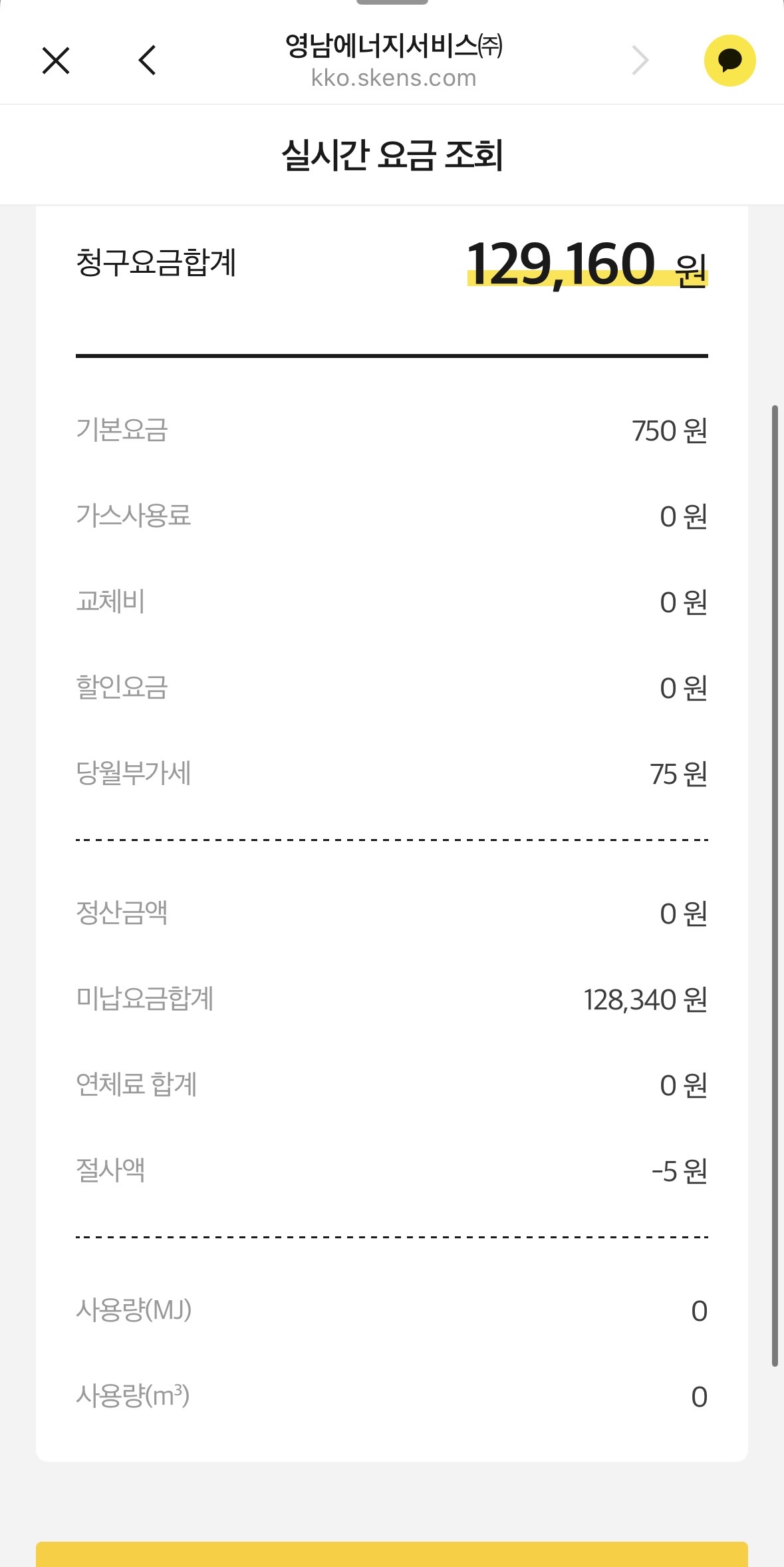The image size is (784, 1567).
Task: Close the in-app browser with the X
Action: (x=56, y=61)
